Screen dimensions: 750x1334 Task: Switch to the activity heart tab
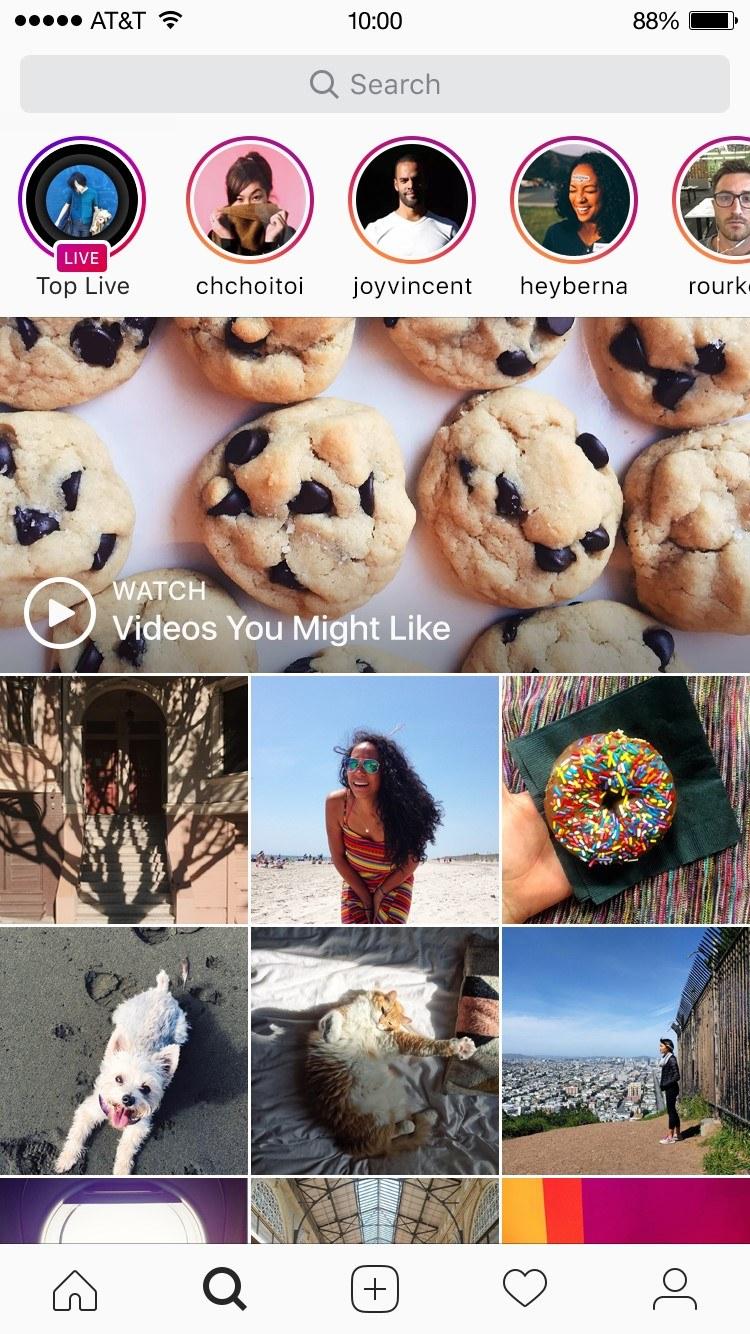tap(525, 1289)
